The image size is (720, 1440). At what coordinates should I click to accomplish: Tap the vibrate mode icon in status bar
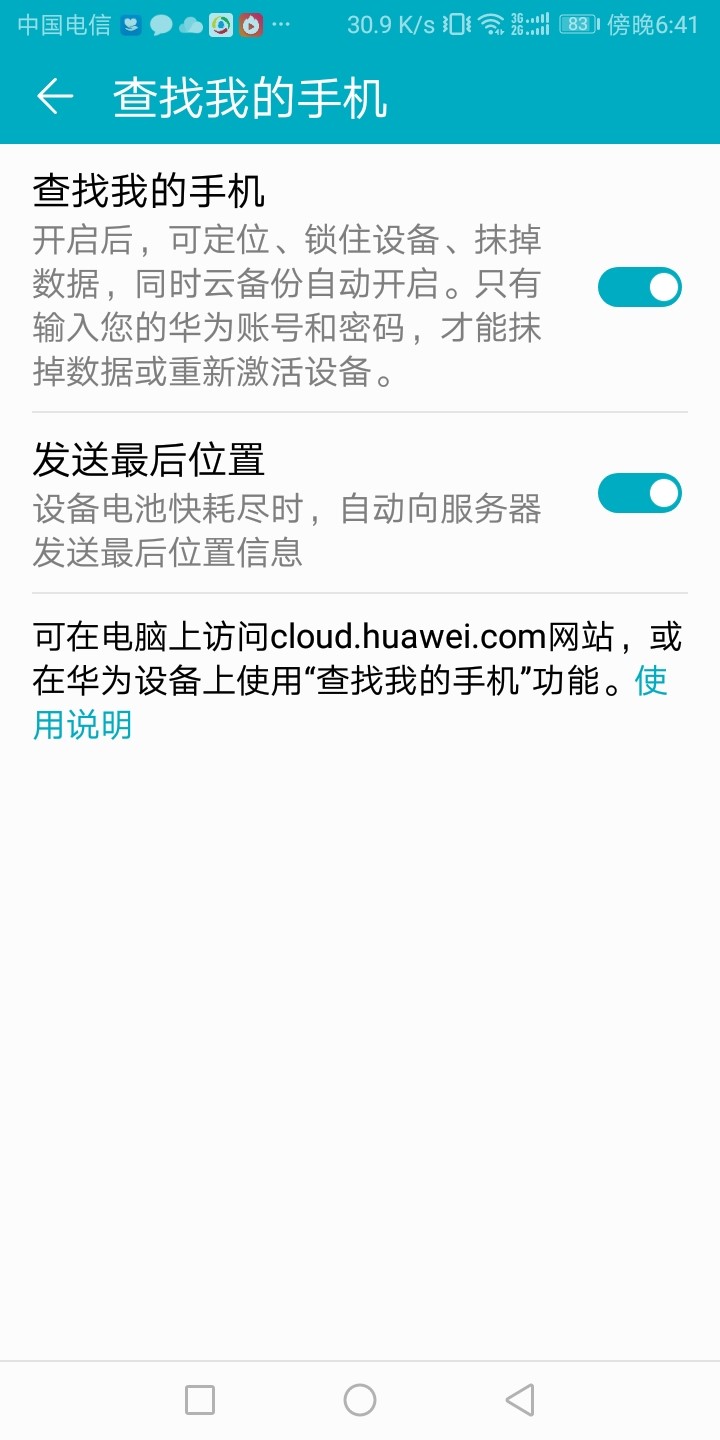click(x=455, y=26)
